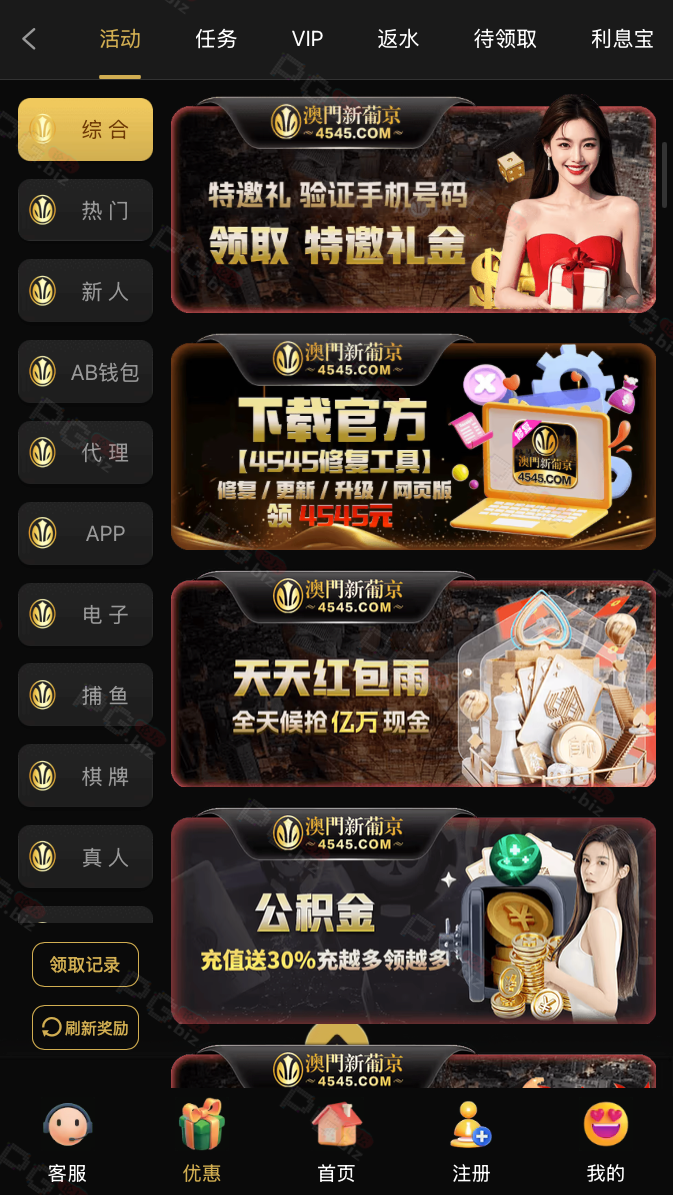The image size is (673, 1195).
Task: Select the 新人 category
Action: [x=85, y=291]
